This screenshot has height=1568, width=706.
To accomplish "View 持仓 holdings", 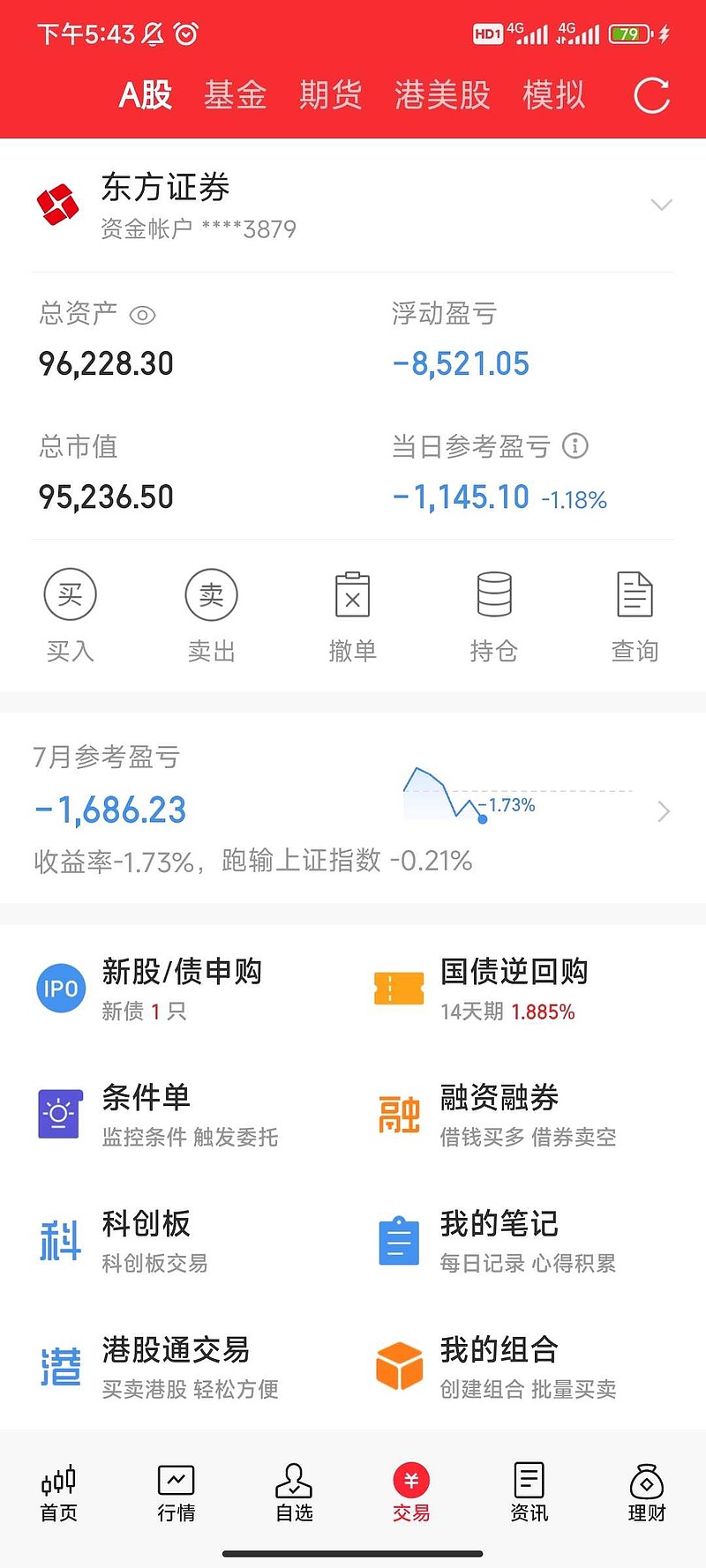I will pyautogui.click(x=493, y=616).
